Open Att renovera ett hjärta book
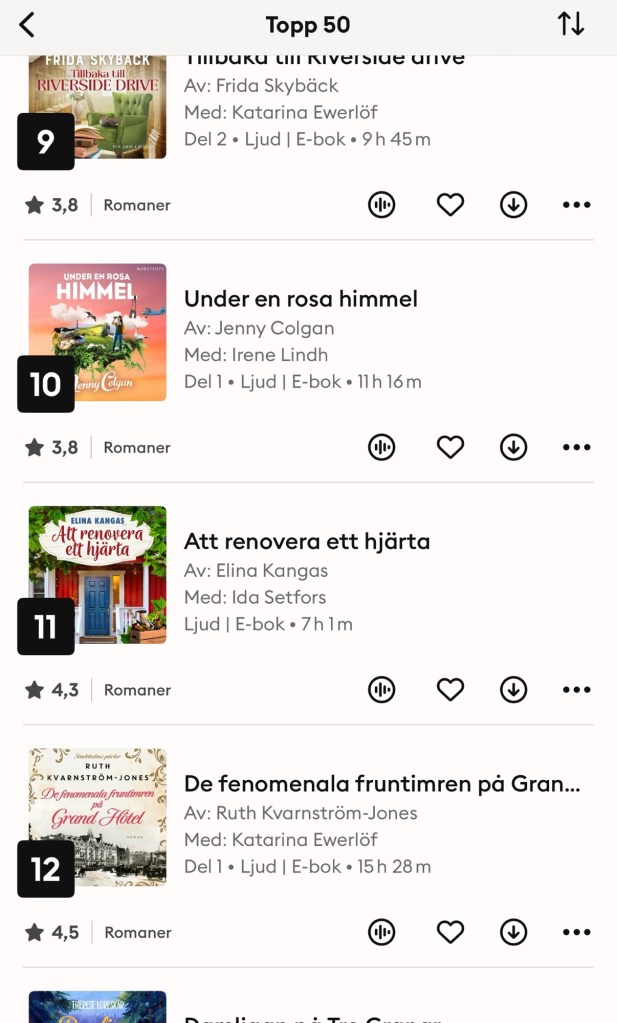This screenshot has width=617, height=1023. coord(306,542)
